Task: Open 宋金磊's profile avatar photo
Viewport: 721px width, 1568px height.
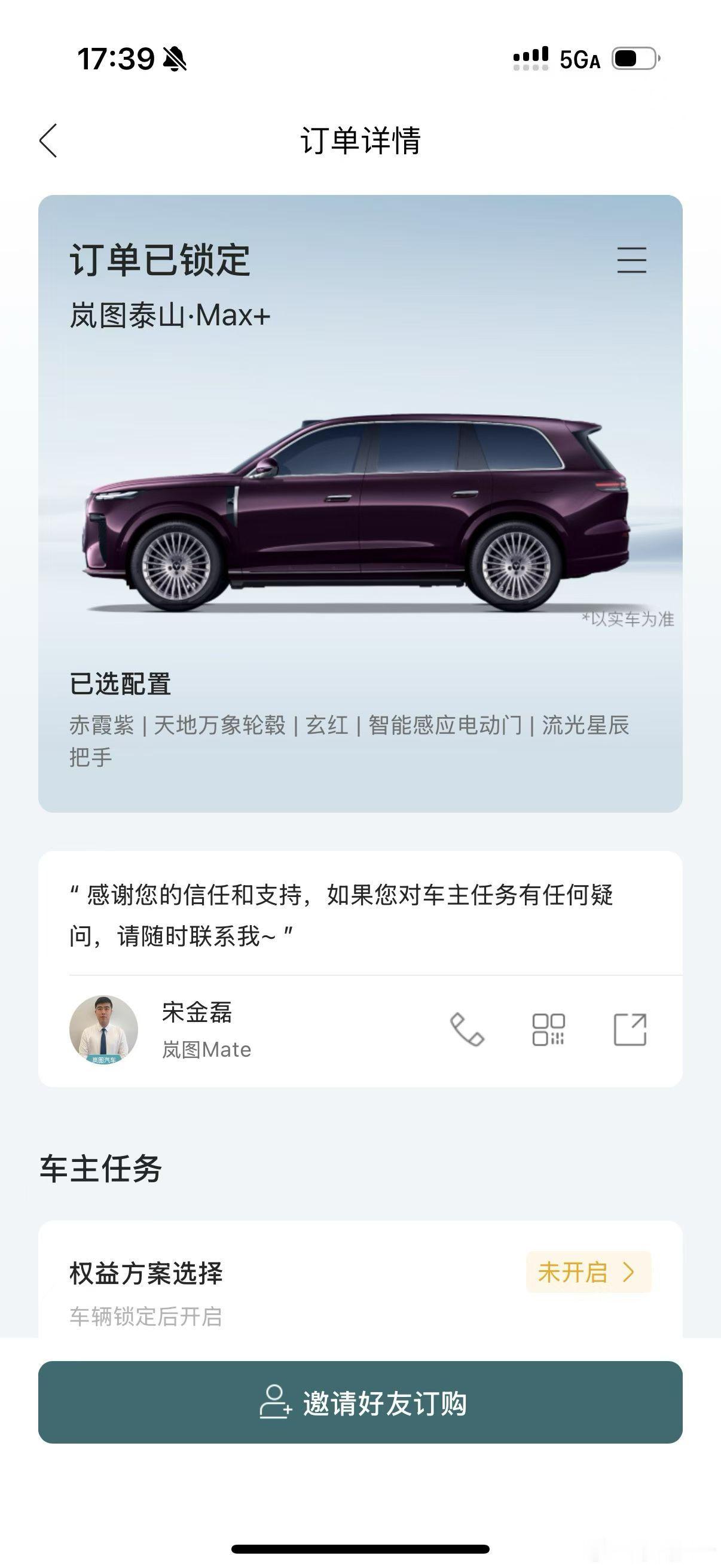Action: pos(102,1027)
